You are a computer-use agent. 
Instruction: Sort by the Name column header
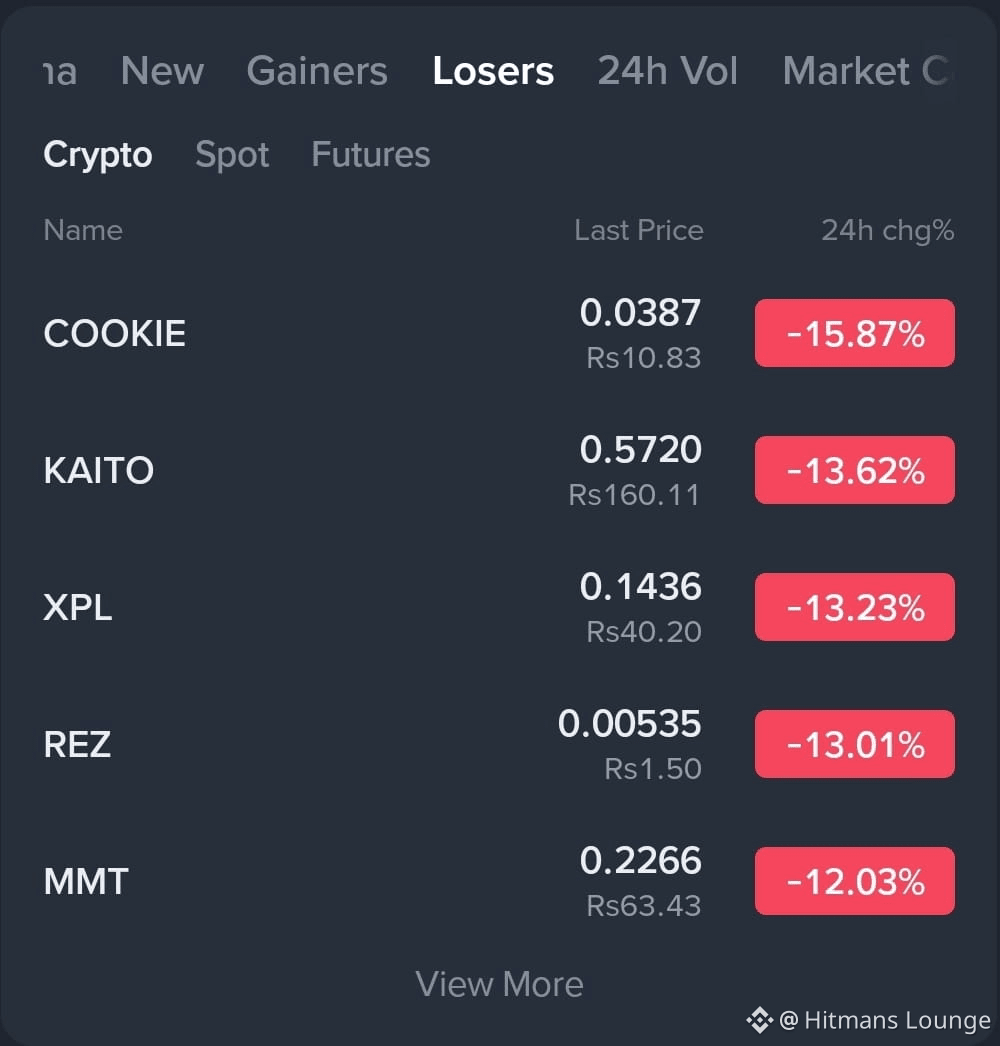tap(83, 230)
